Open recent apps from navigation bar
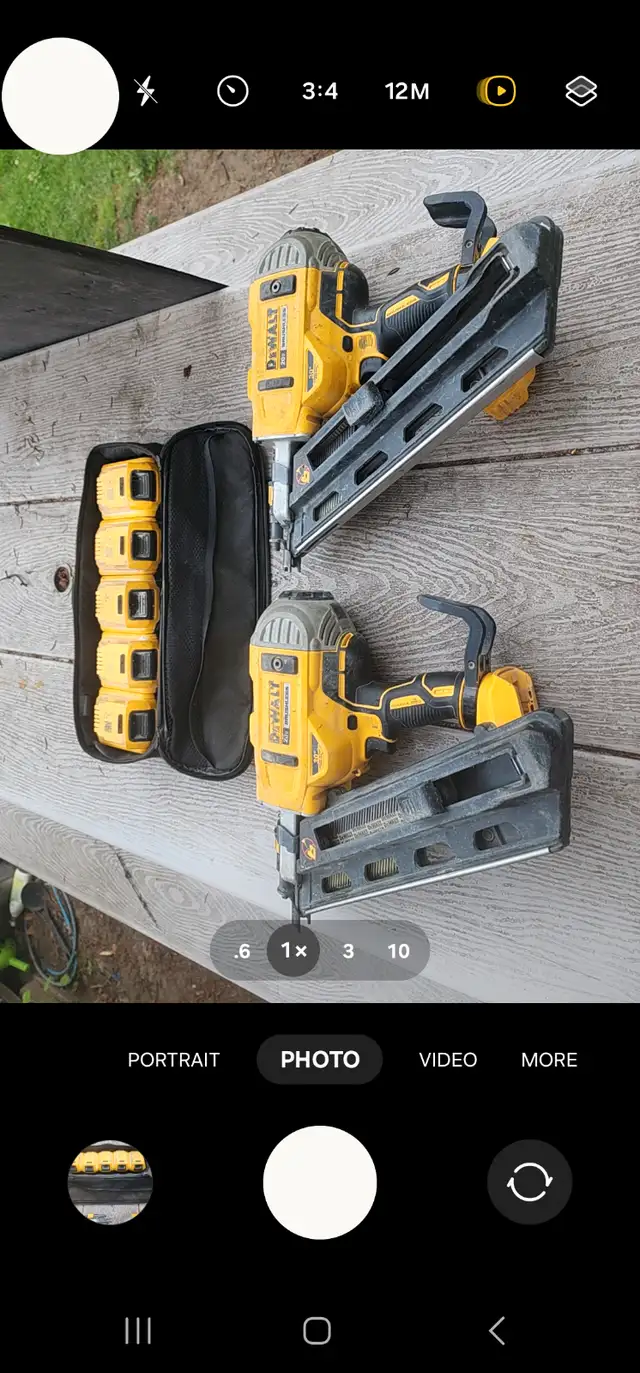The height and width of the screenshot is (1373, 640). point(138,1331)
